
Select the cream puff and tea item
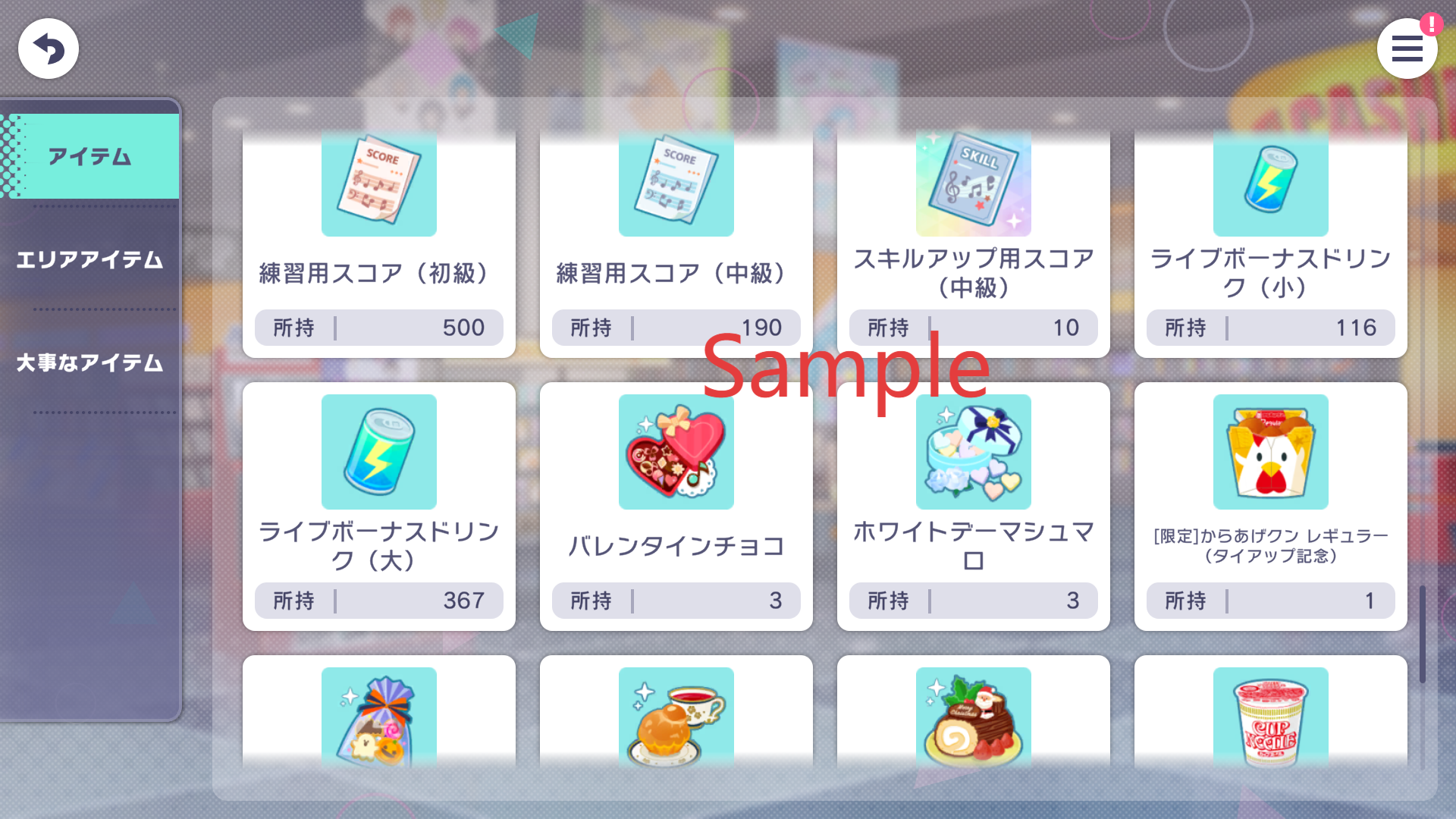pyautogui.click(x=676, y=717)
